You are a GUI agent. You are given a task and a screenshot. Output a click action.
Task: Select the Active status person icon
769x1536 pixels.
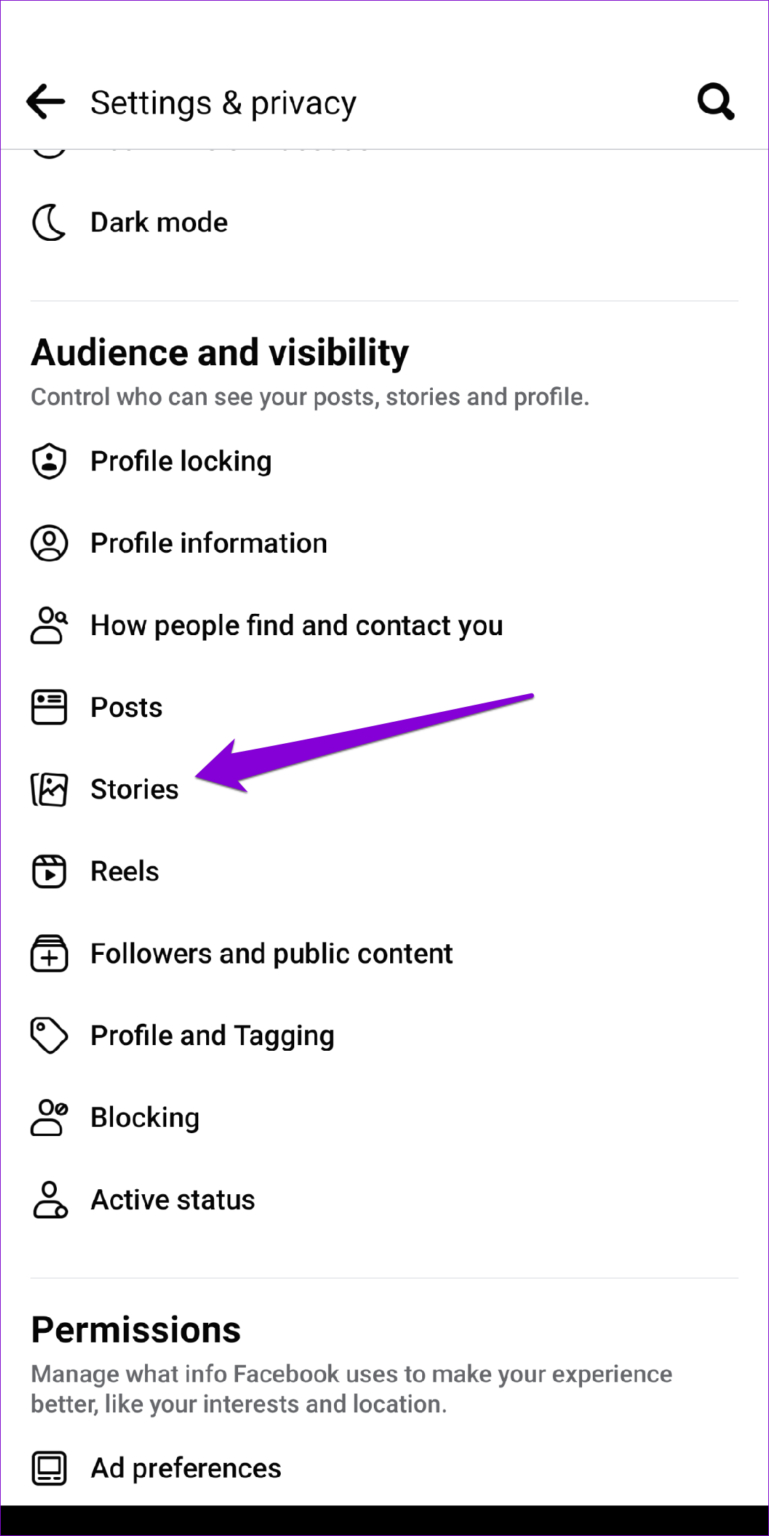point(48,1199)
